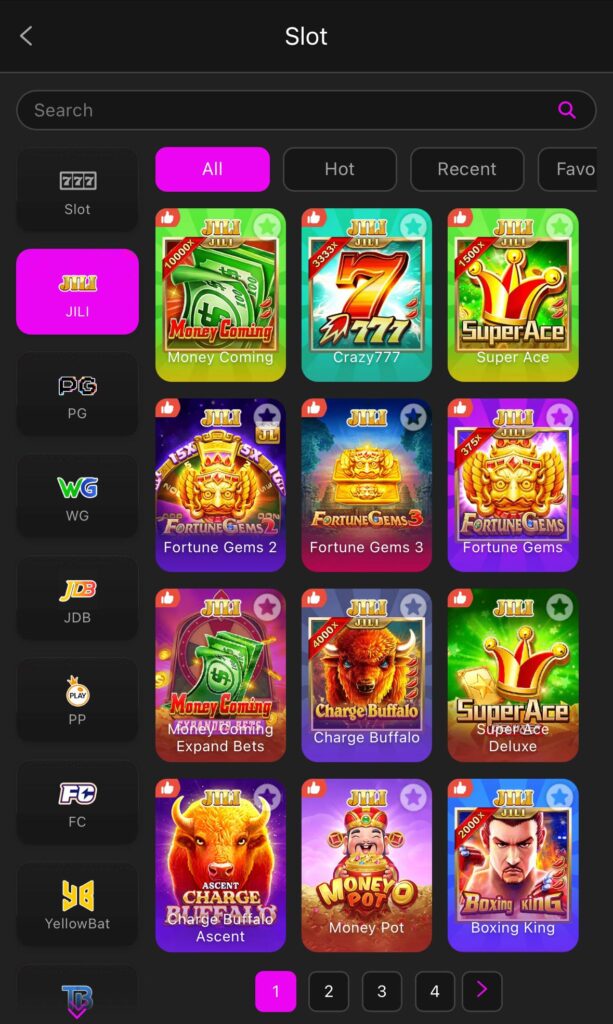Choose the YellowBat provider
The height and width of the screenshot is (1024, 613).
[x=77, y=904]
